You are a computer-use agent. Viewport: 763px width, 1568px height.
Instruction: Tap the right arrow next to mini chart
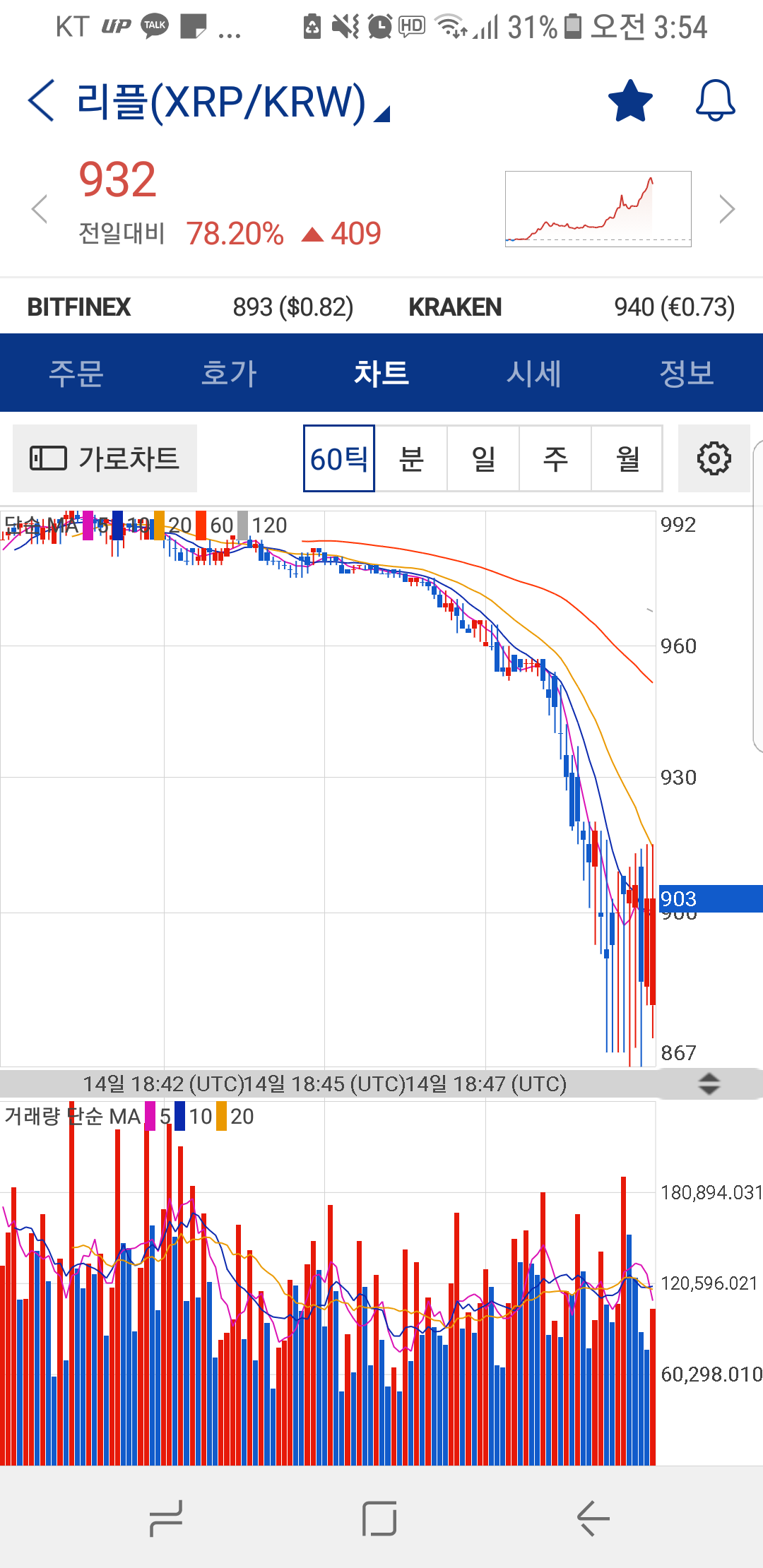point(728,209)
